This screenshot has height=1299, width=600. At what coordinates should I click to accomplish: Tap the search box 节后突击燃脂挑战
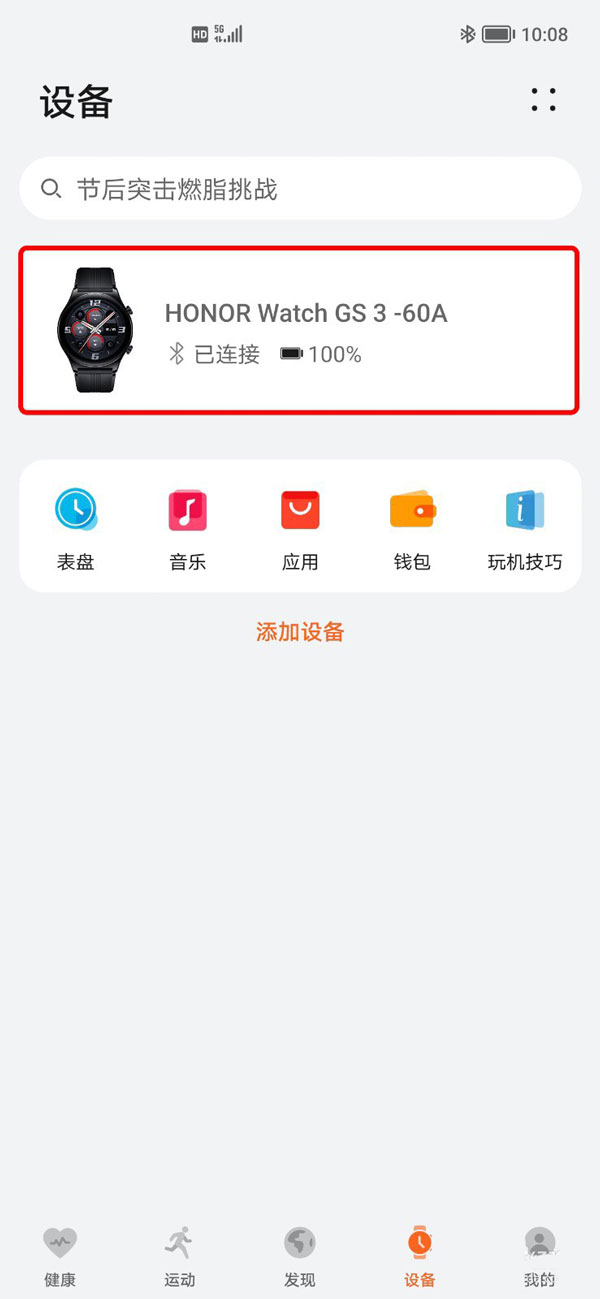(x=300, y=189)
